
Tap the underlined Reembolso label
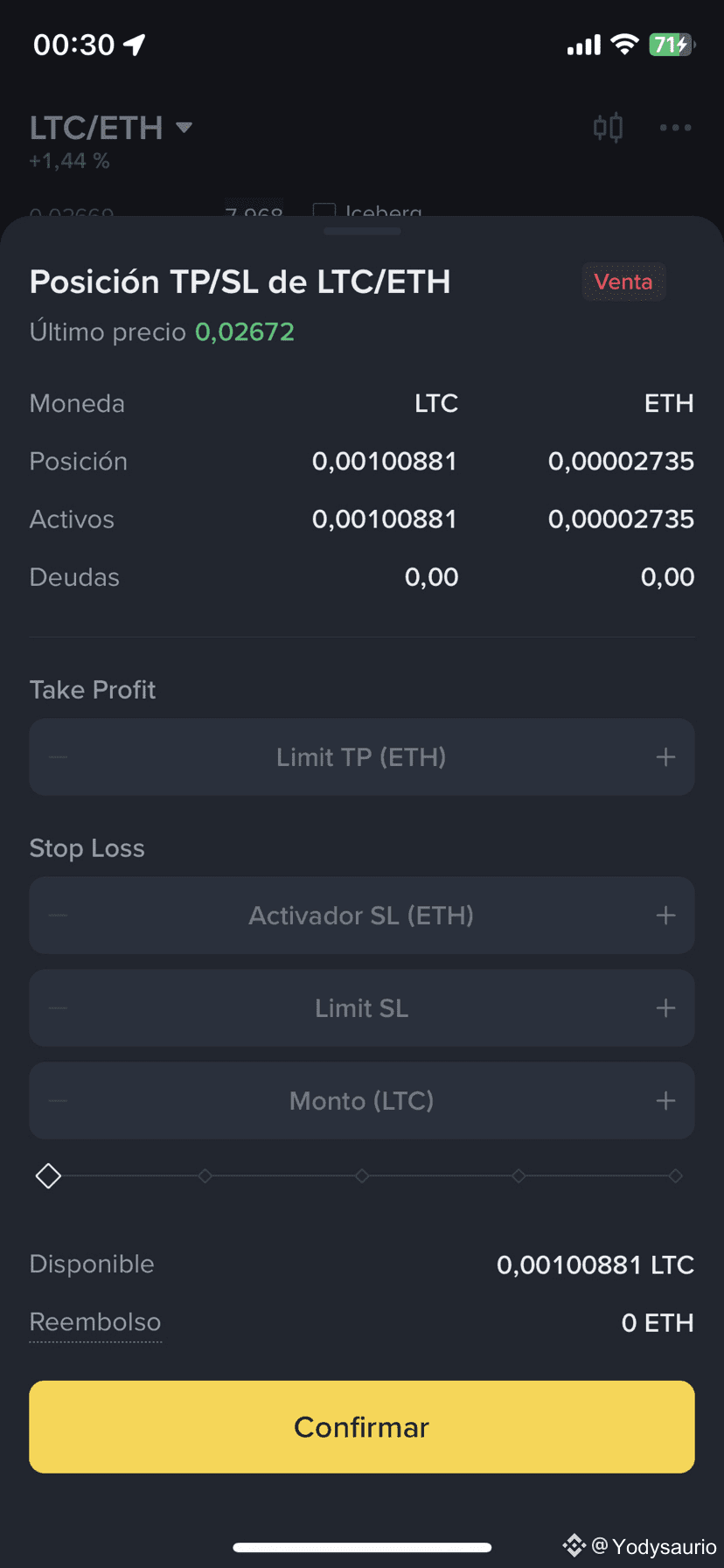(x=95, y=1322)
